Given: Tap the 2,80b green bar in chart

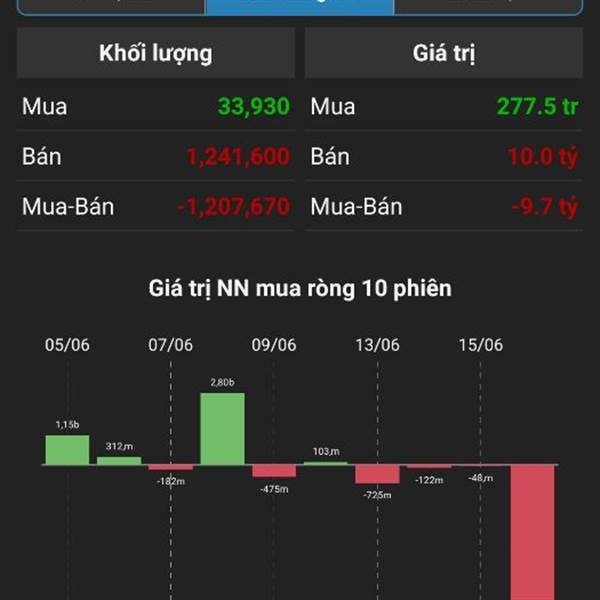Looking at the screenshot, I should tap(222, 429).
